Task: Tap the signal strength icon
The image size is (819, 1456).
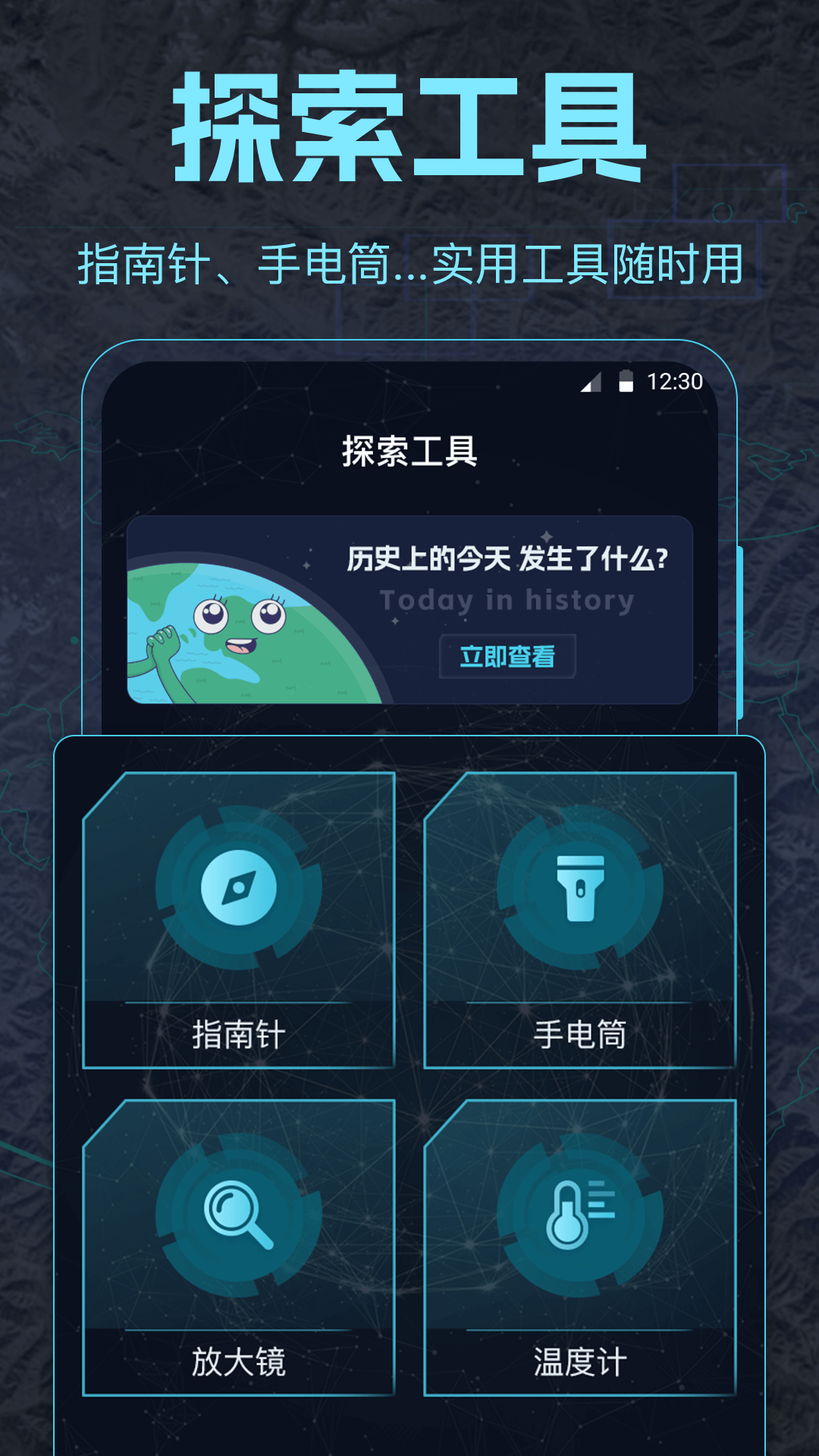Action: coord(592,384)
